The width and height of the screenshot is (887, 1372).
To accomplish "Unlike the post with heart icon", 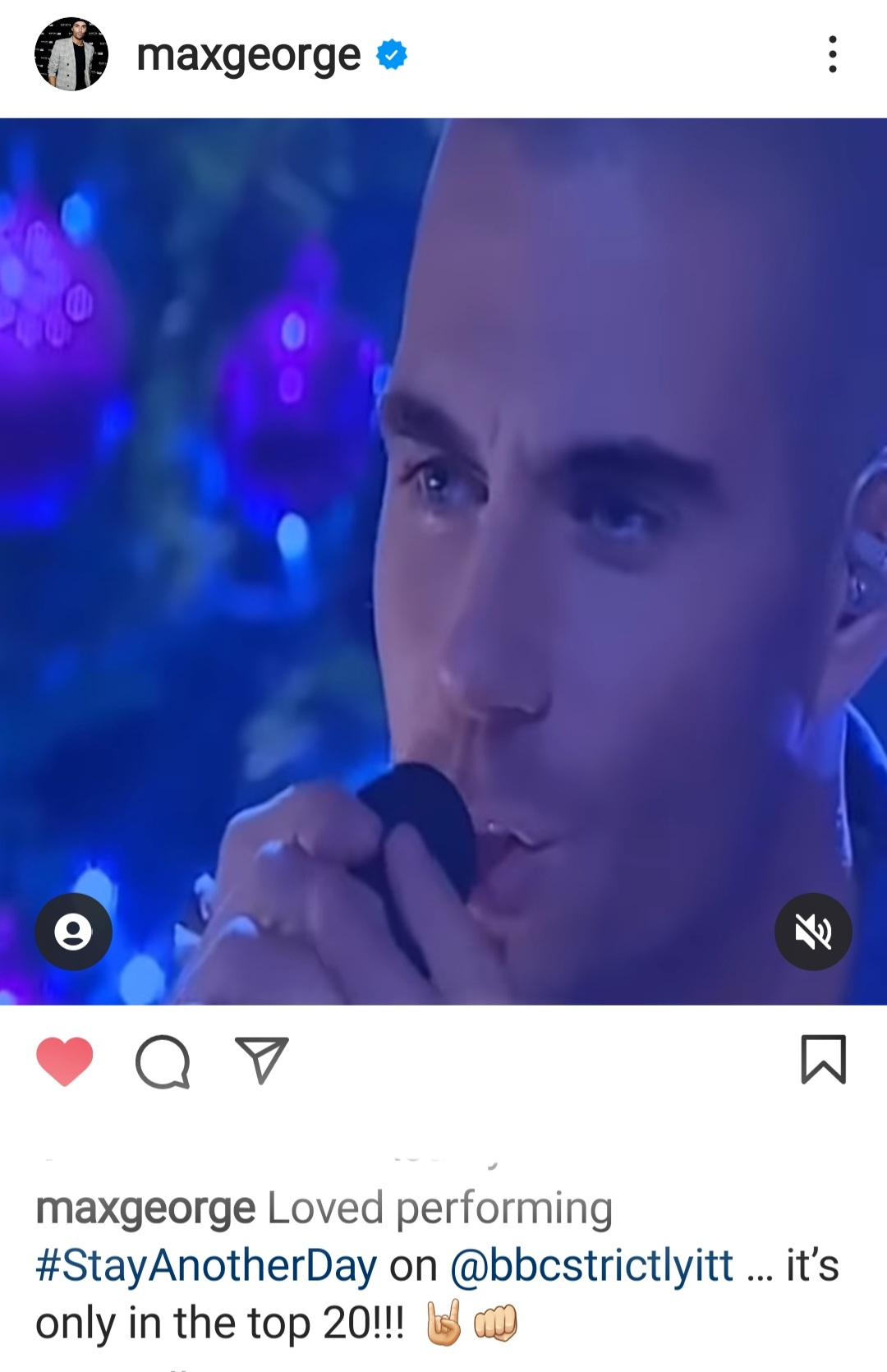I will pos(65,1061).
